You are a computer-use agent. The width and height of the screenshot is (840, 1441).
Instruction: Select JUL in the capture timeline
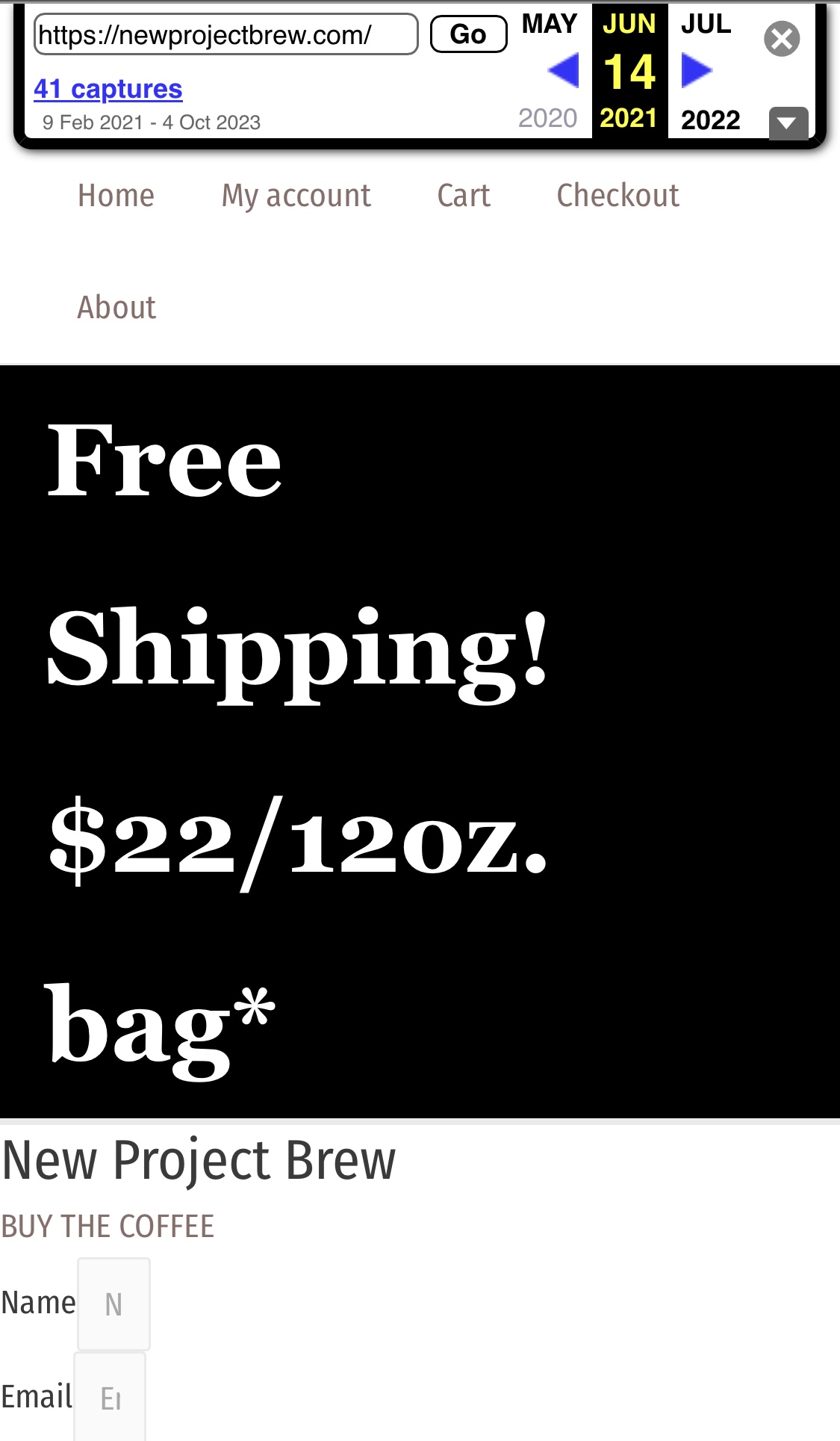(x=706, y=24)
